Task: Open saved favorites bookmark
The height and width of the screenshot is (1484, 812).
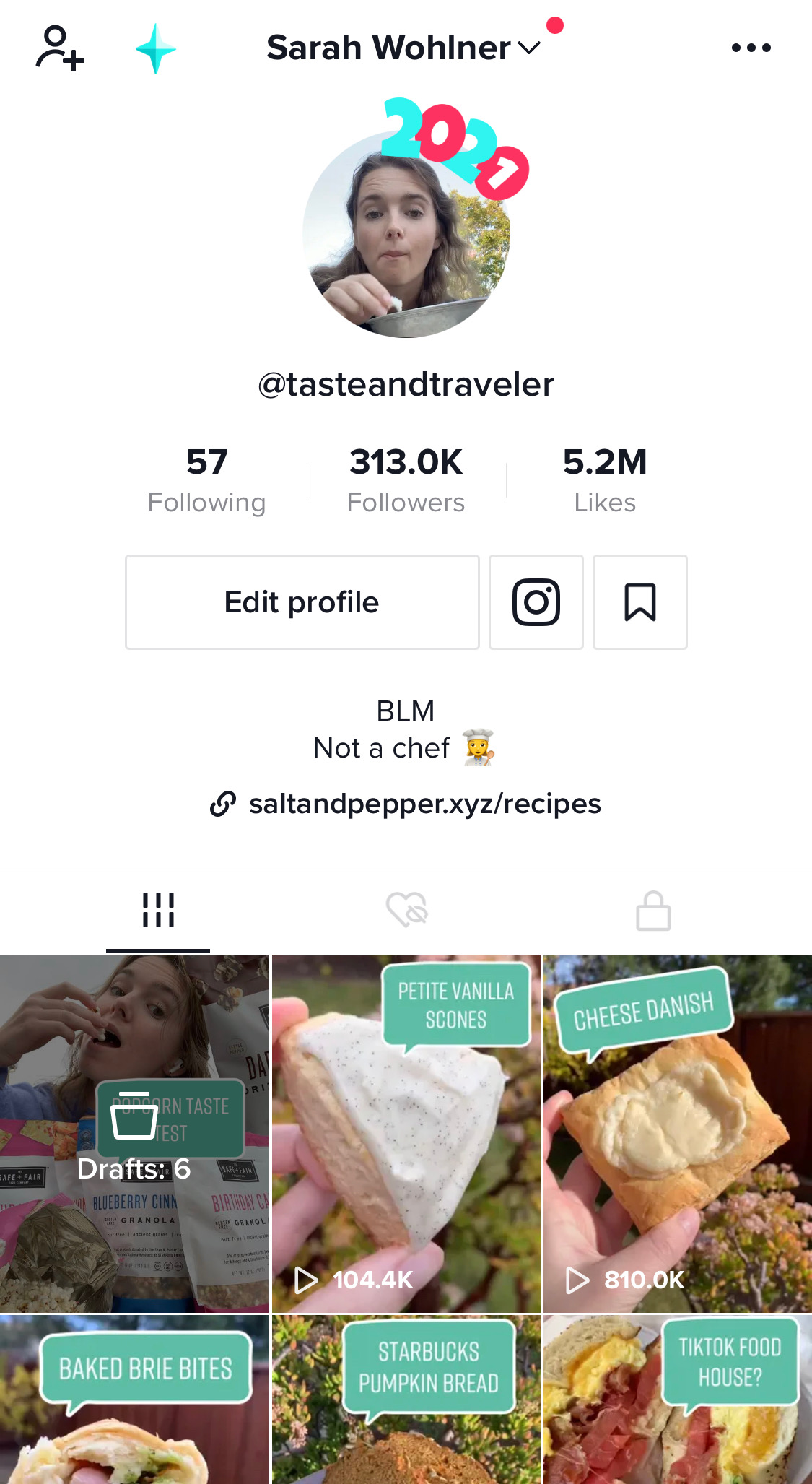Action: (639, 602)
